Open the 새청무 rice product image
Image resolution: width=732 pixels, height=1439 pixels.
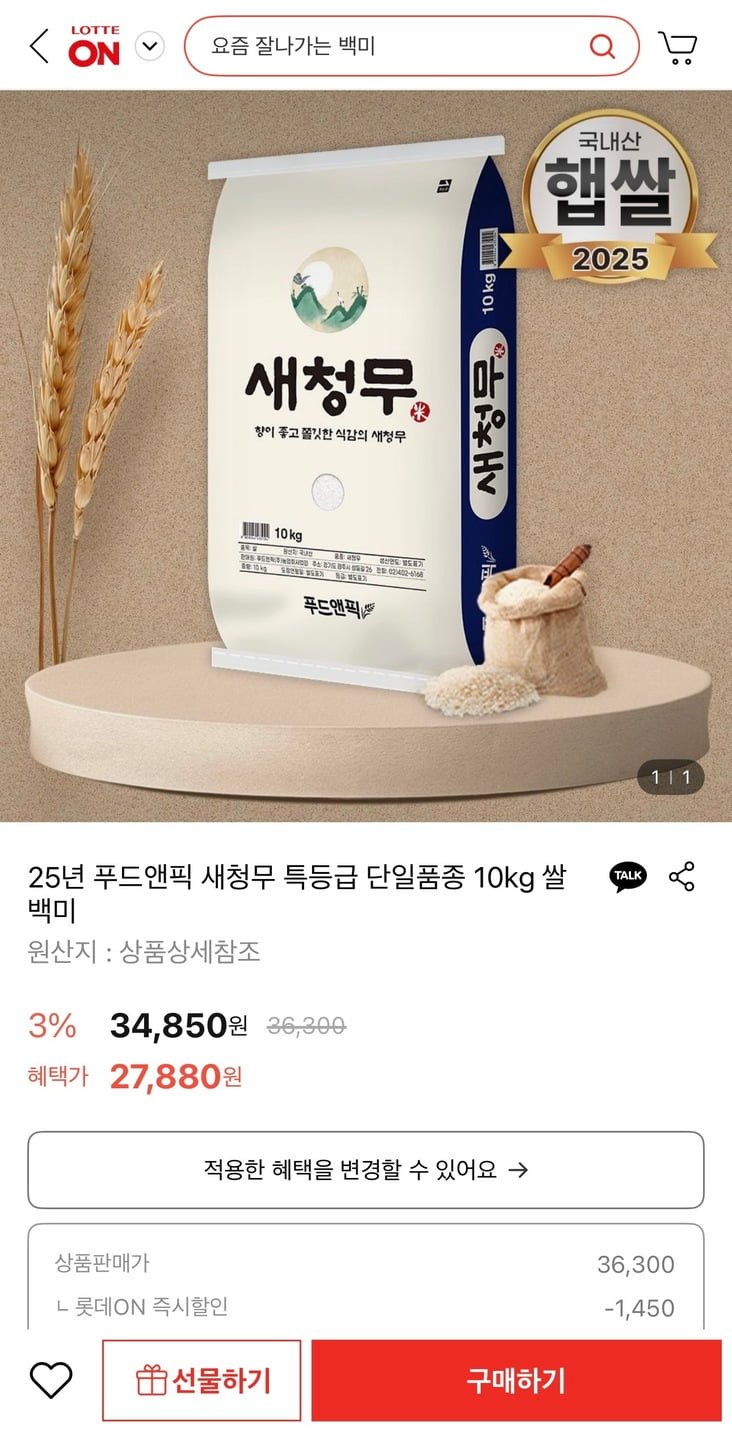point(366,456)
